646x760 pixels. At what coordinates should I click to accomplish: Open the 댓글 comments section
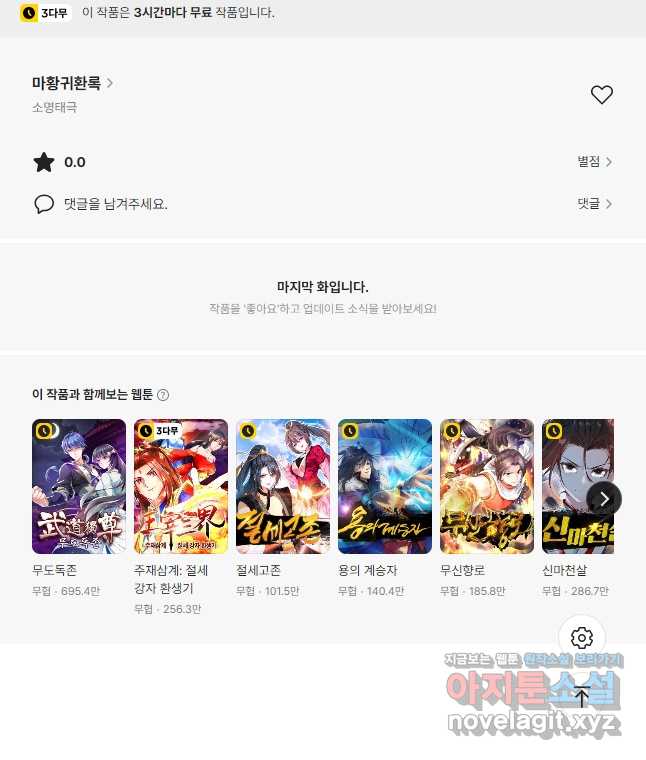[594, 204]
